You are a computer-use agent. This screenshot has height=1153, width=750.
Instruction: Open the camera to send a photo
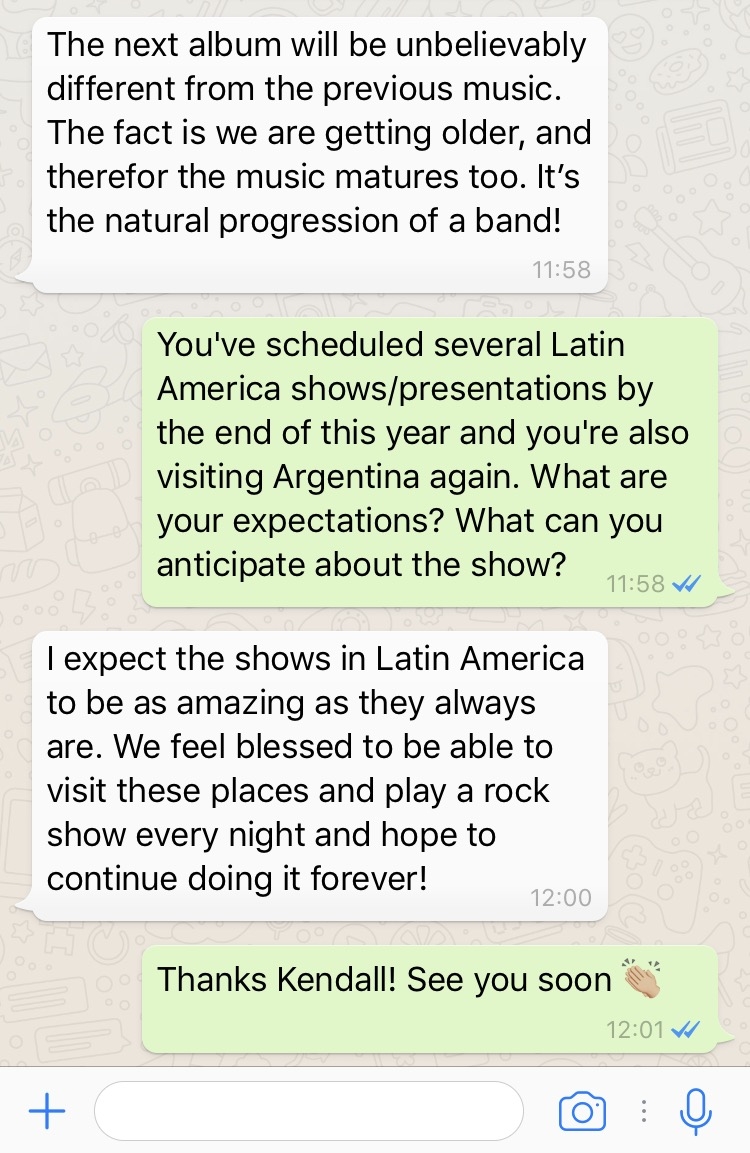[582, 1111]
